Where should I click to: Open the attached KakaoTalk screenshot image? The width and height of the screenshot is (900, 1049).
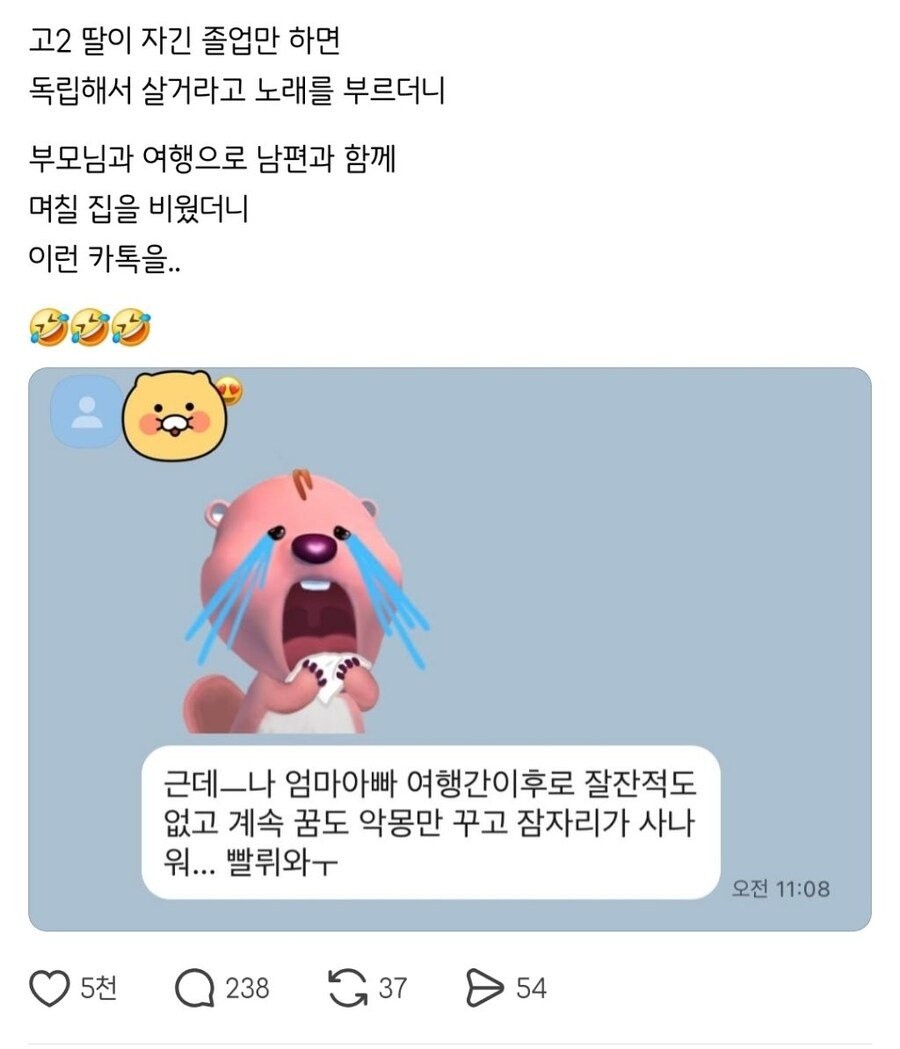449,649
